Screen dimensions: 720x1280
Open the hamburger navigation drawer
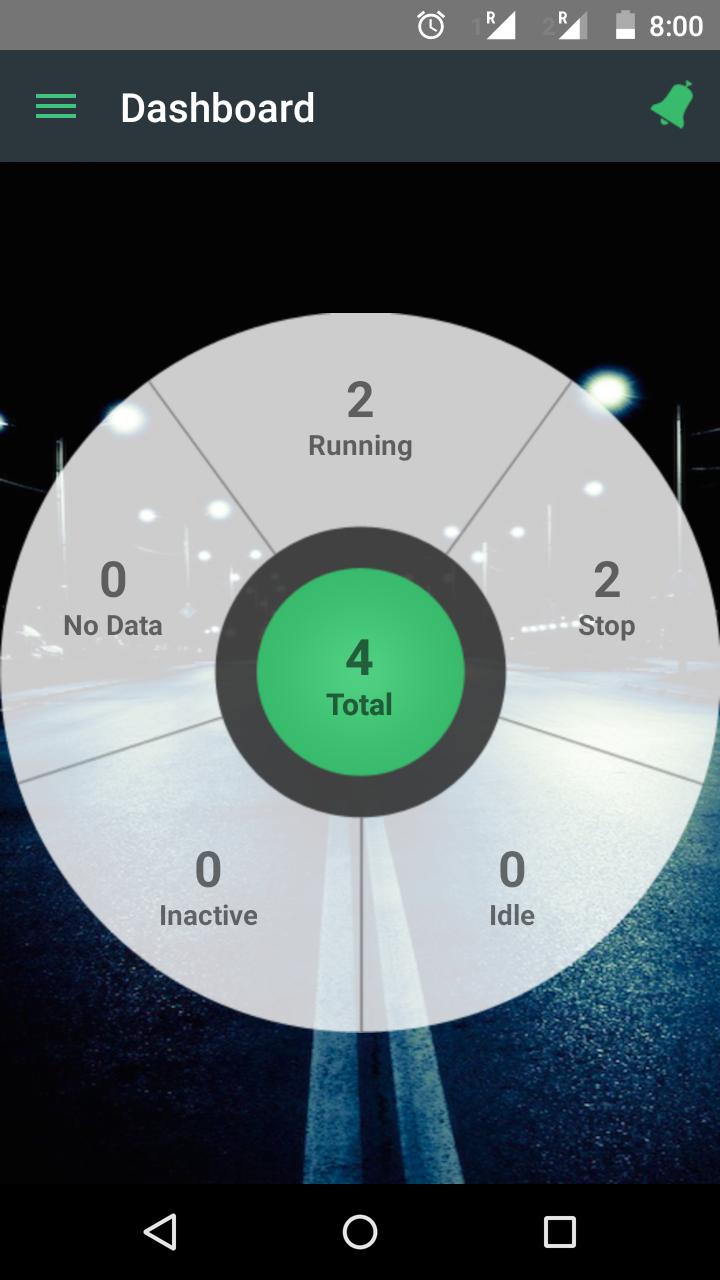pos(56,107)
